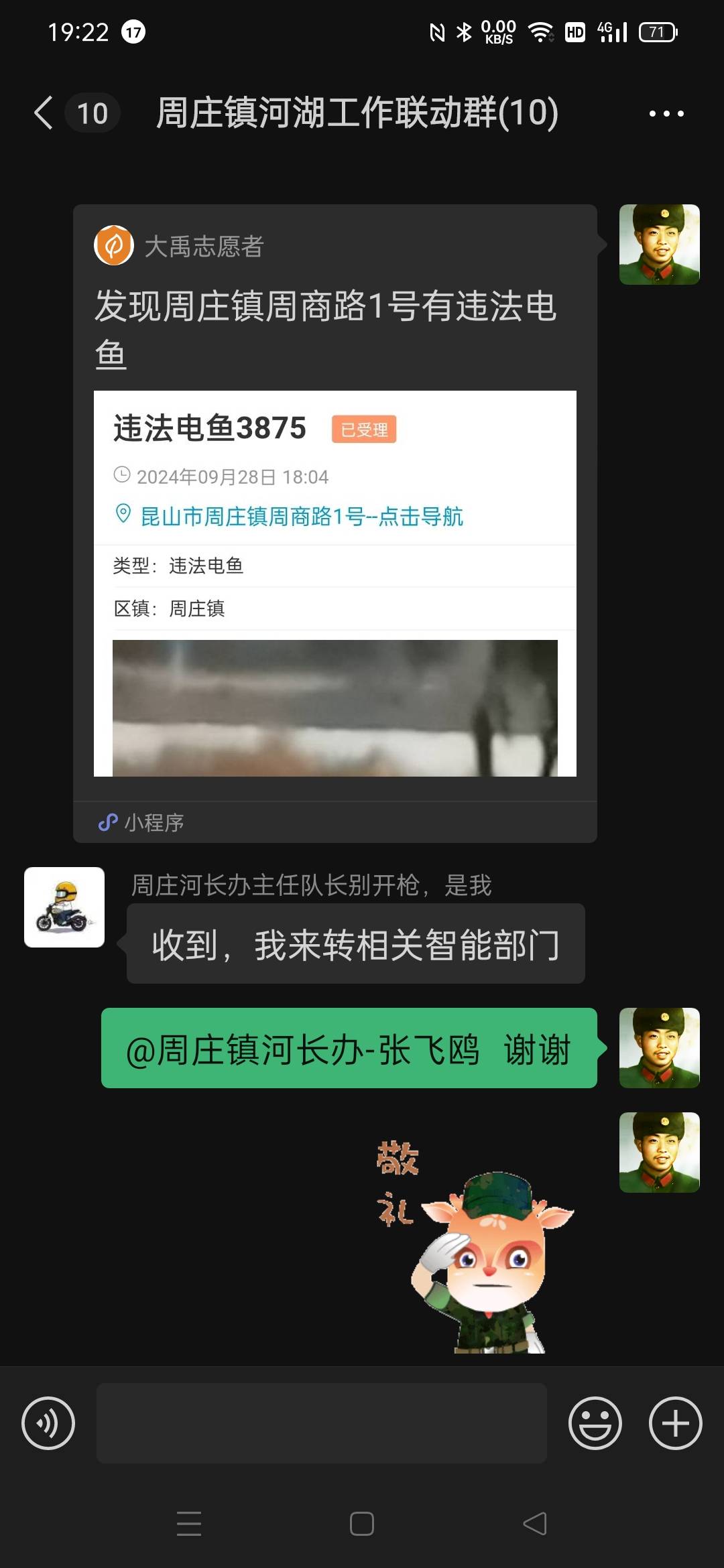Viewport: 724px width, 1568px height.
Task: Open the 大禹志愿者 mini program card
Action: pyautogui.click(x=335, y=523)
